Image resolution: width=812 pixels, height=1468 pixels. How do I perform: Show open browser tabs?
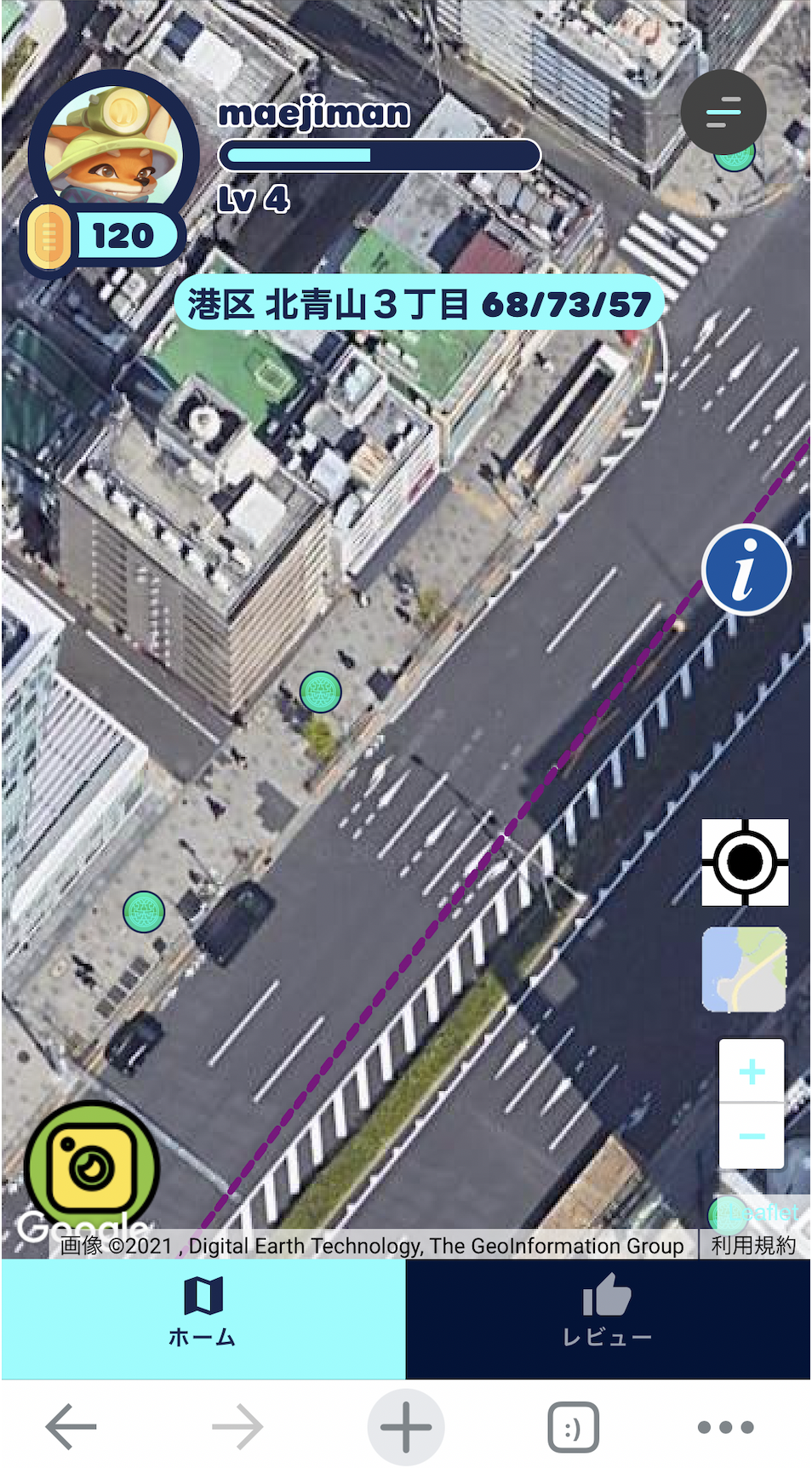click(573, 1426)
